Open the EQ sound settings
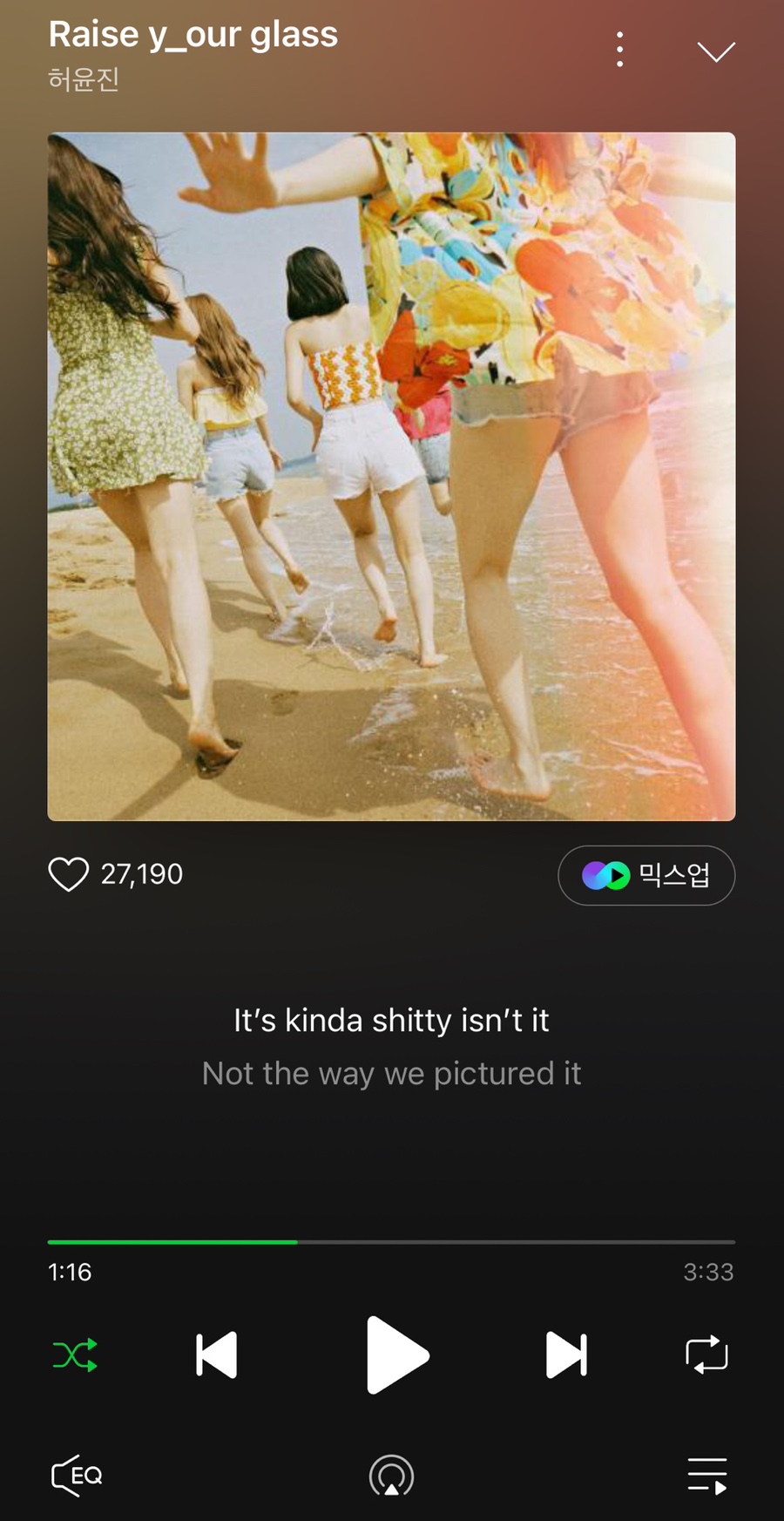This screenshot has width=784, height=1521. tap(77, 1476)
